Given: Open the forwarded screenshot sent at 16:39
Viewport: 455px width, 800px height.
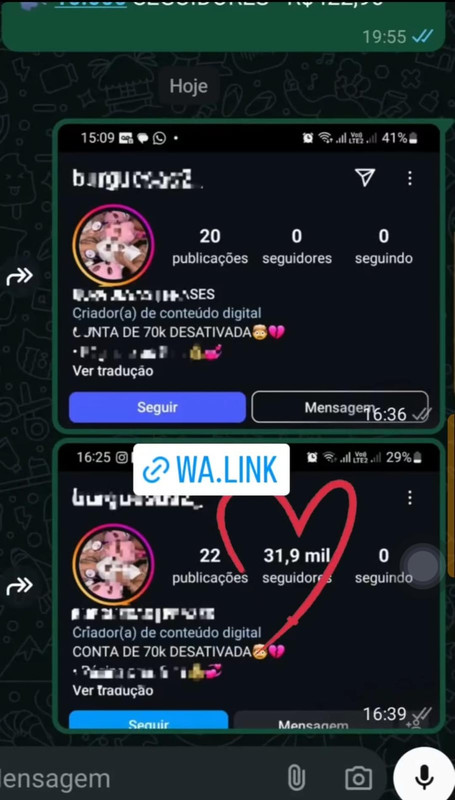Looking at the screenshot, I should [x=248, y=586].
